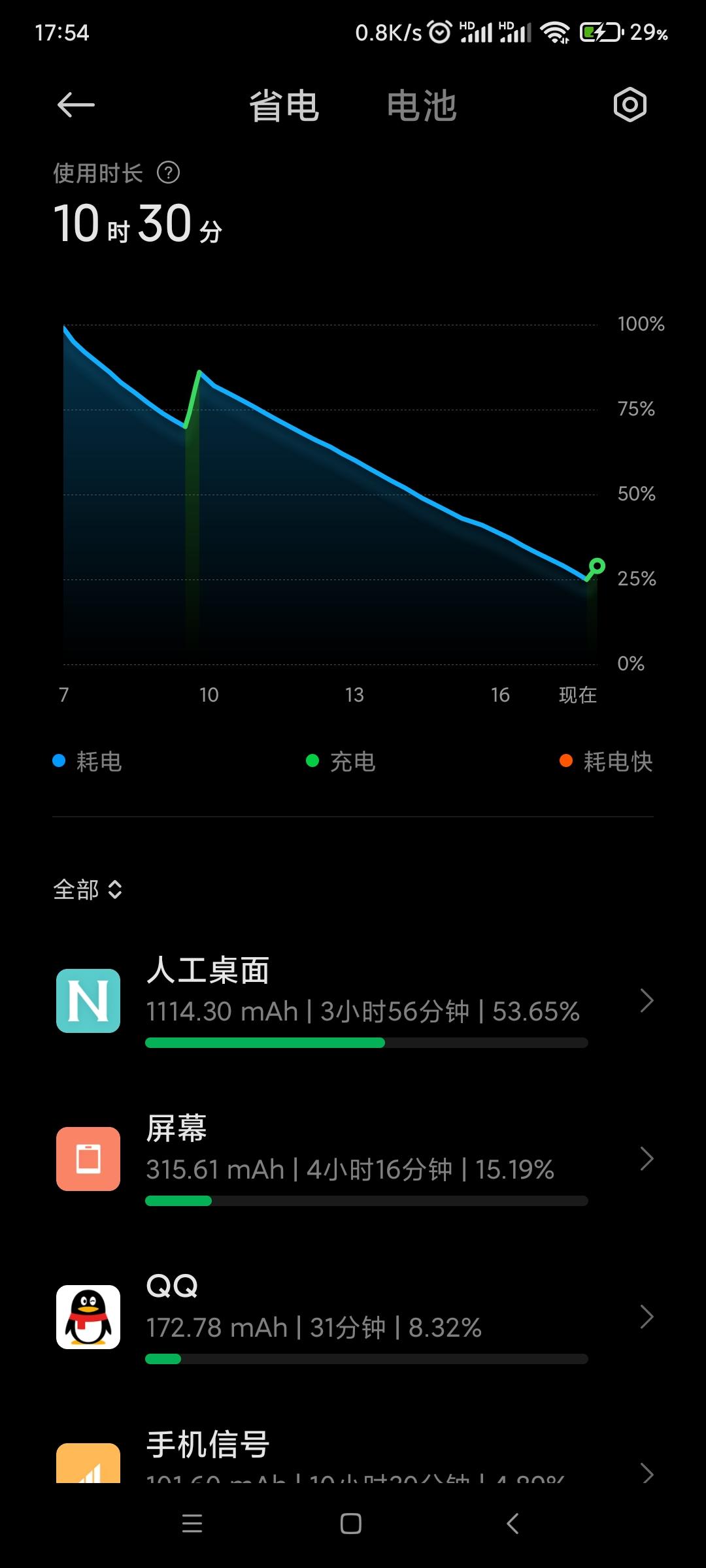This screenshot has width=706, height=1568.
Task: Tap the 屏幕 (screen) icon
Action: (88, 1158)
